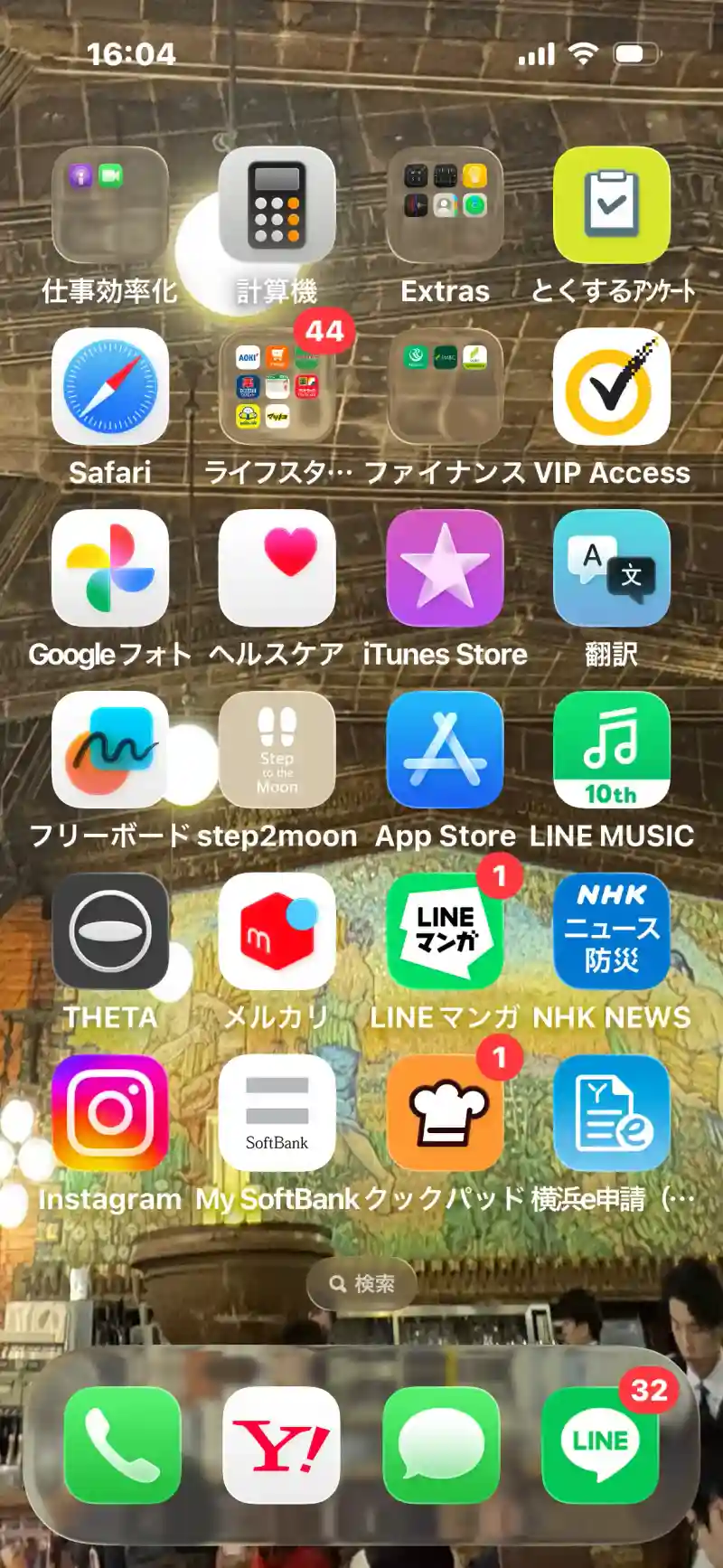Open the 仕事効率化 folder
This screenshot has height=1568, width=723.
(110, 205)
